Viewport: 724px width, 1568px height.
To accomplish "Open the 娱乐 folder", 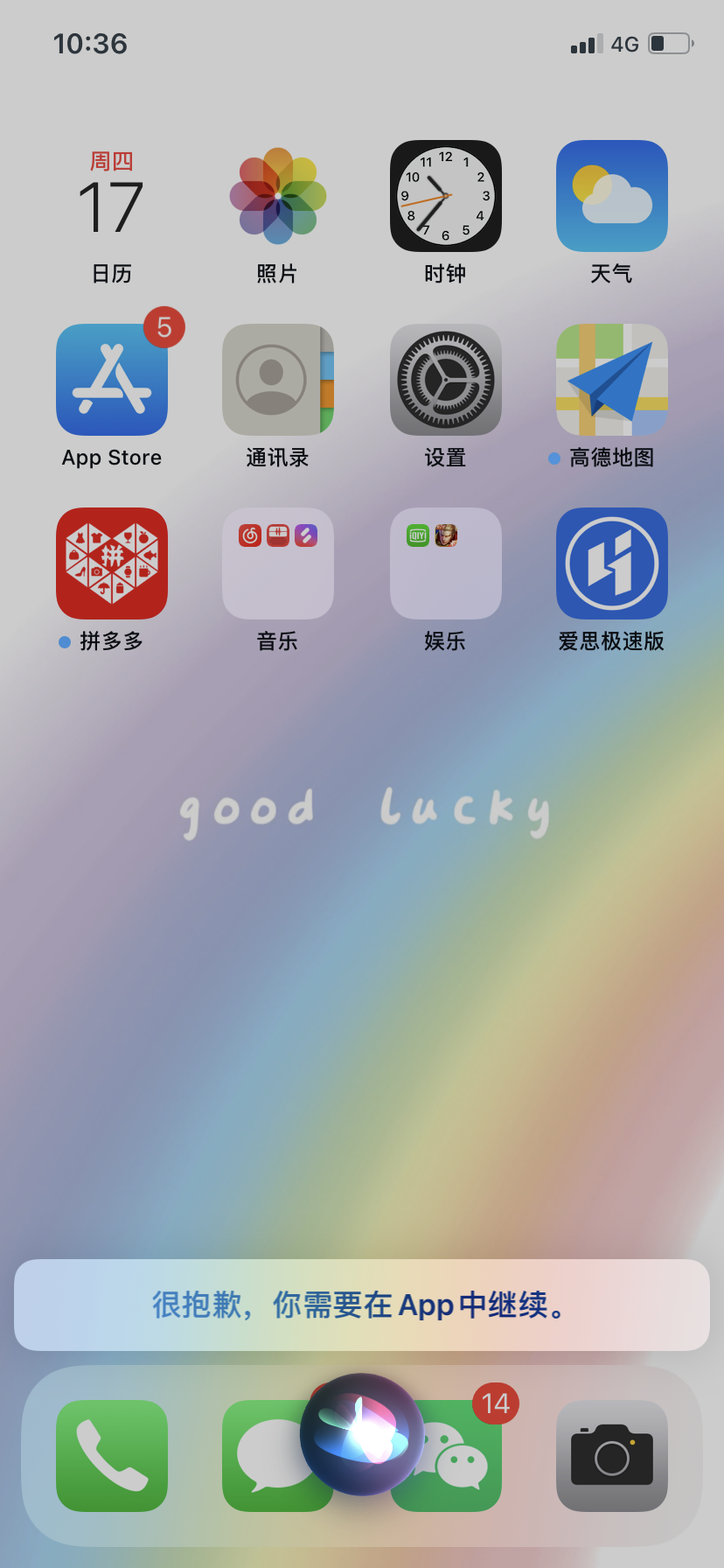I will [x=445, y=564].
